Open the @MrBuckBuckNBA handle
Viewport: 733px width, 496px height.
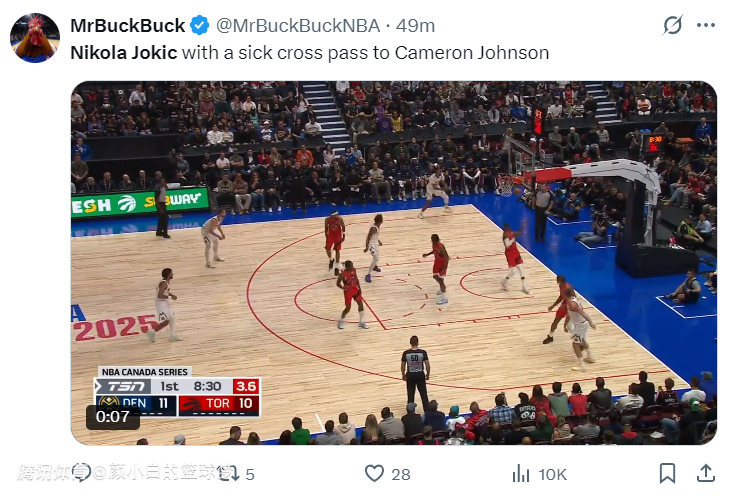coord(300,25)
